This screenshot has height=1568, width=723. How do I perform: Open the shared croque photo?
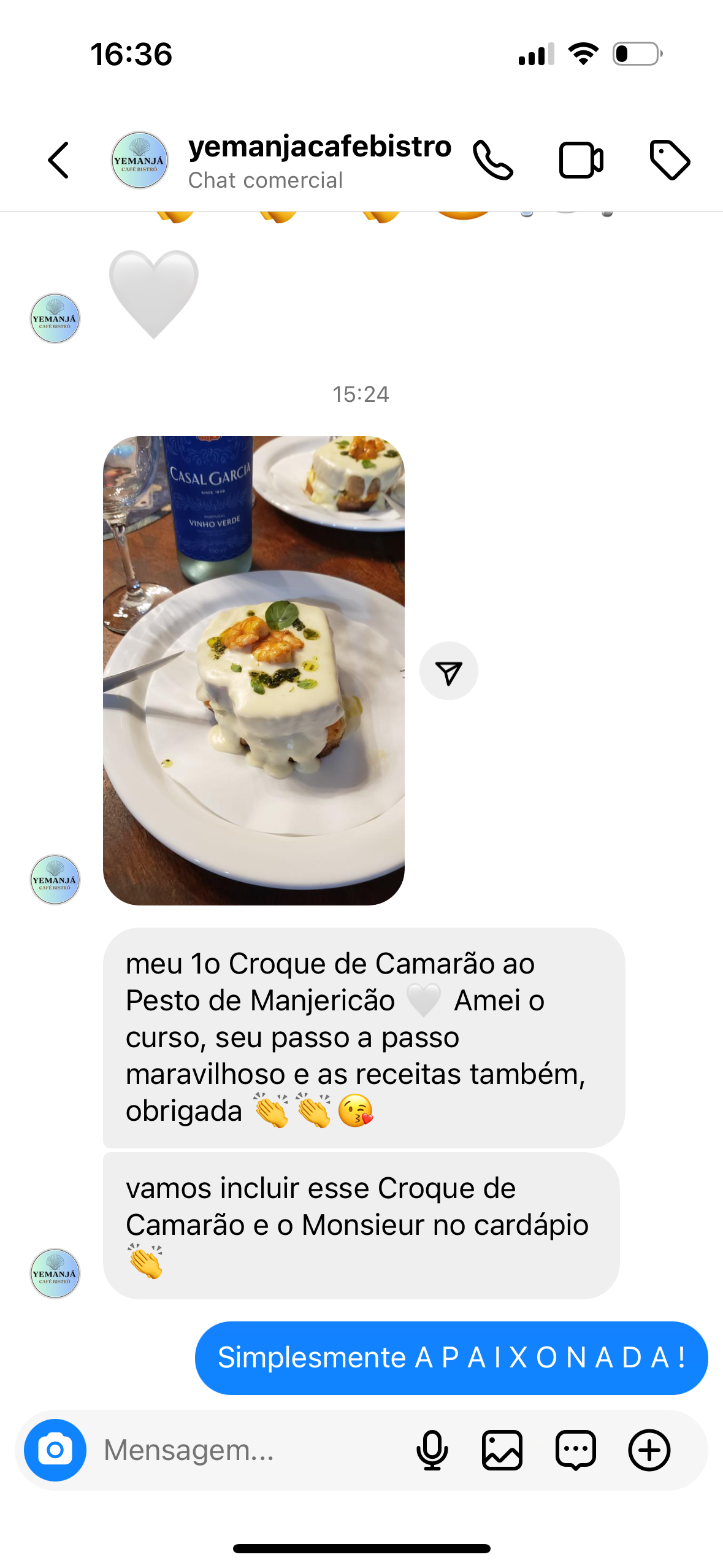tap(253, 670)
